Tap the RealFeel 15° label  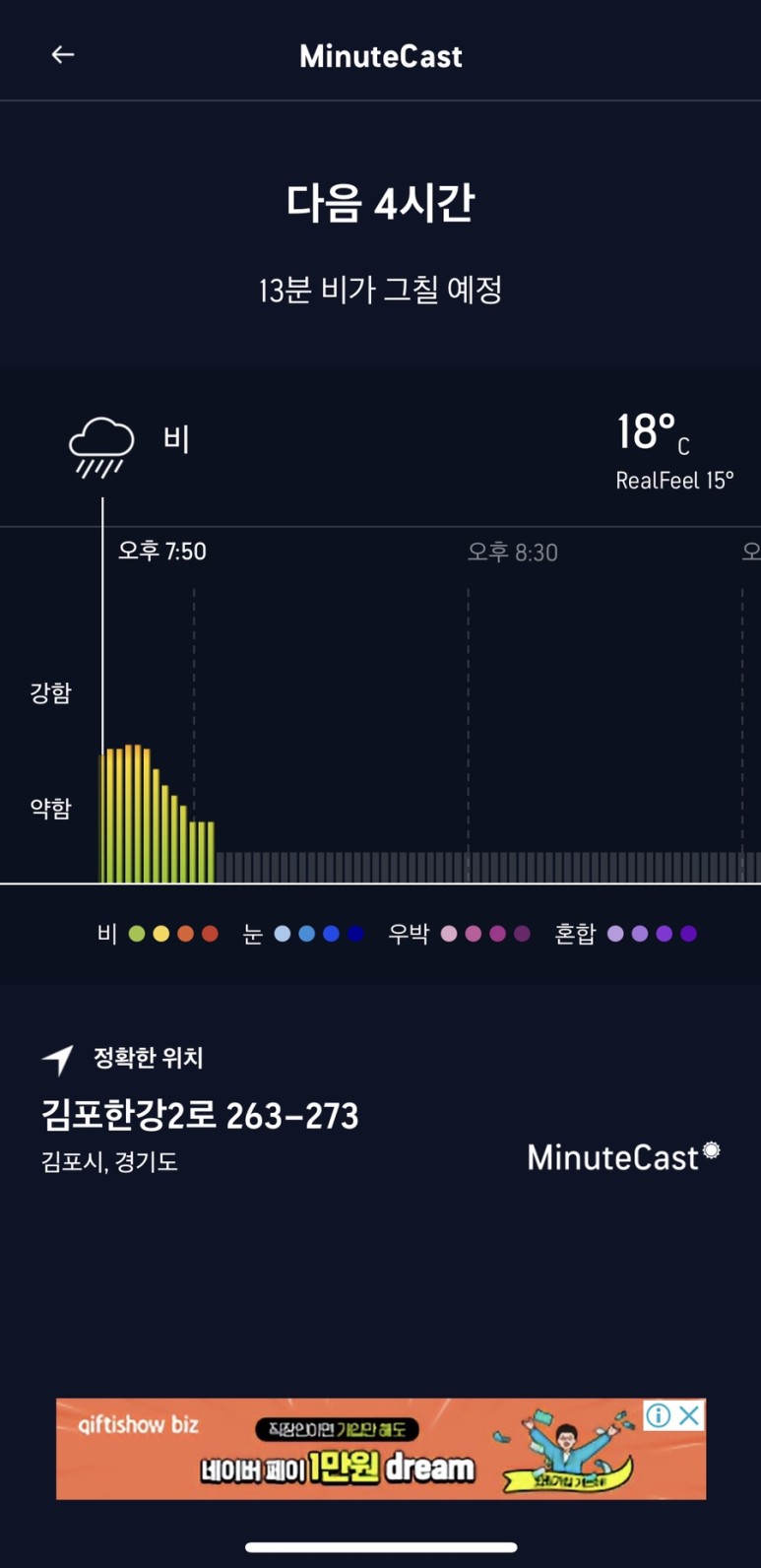pos(674,480)
